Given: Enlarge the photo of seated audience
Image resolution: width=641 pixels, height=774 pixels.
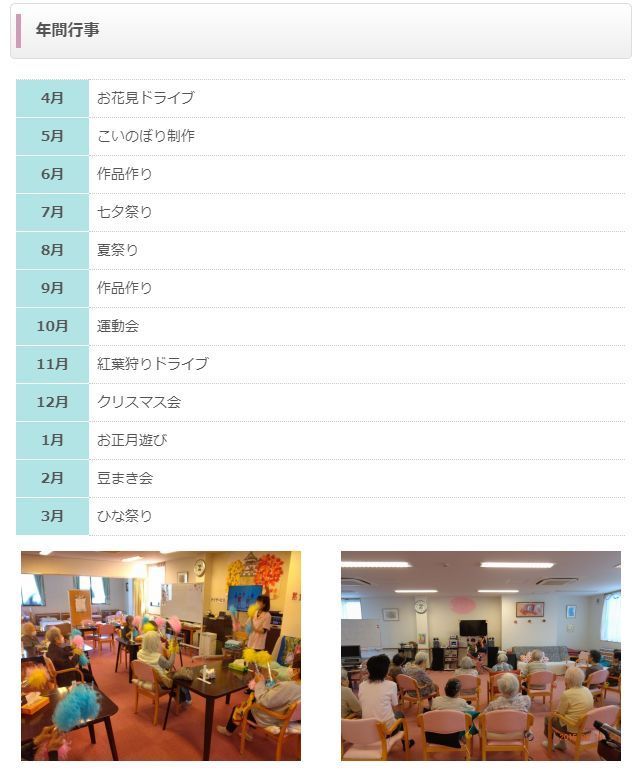Looking at the screenshot, I should pos(480,655).
